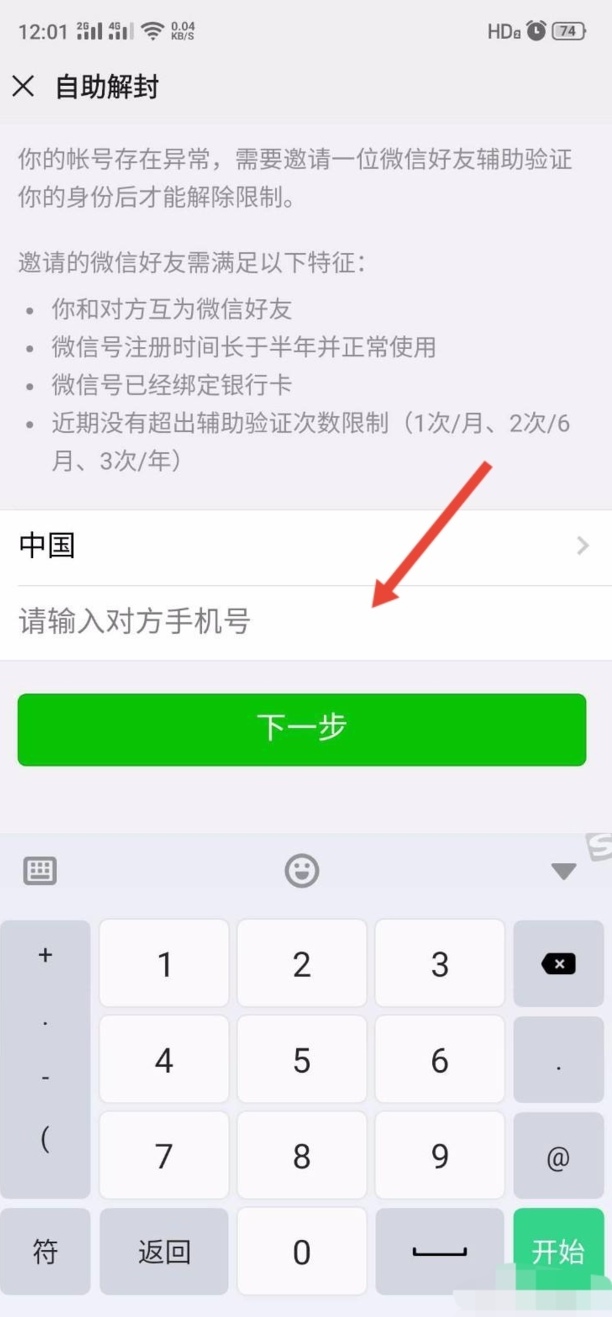The image size is (612, 1317).
Task: Type digit 1 on the keypad
Action: click(164, 964)
